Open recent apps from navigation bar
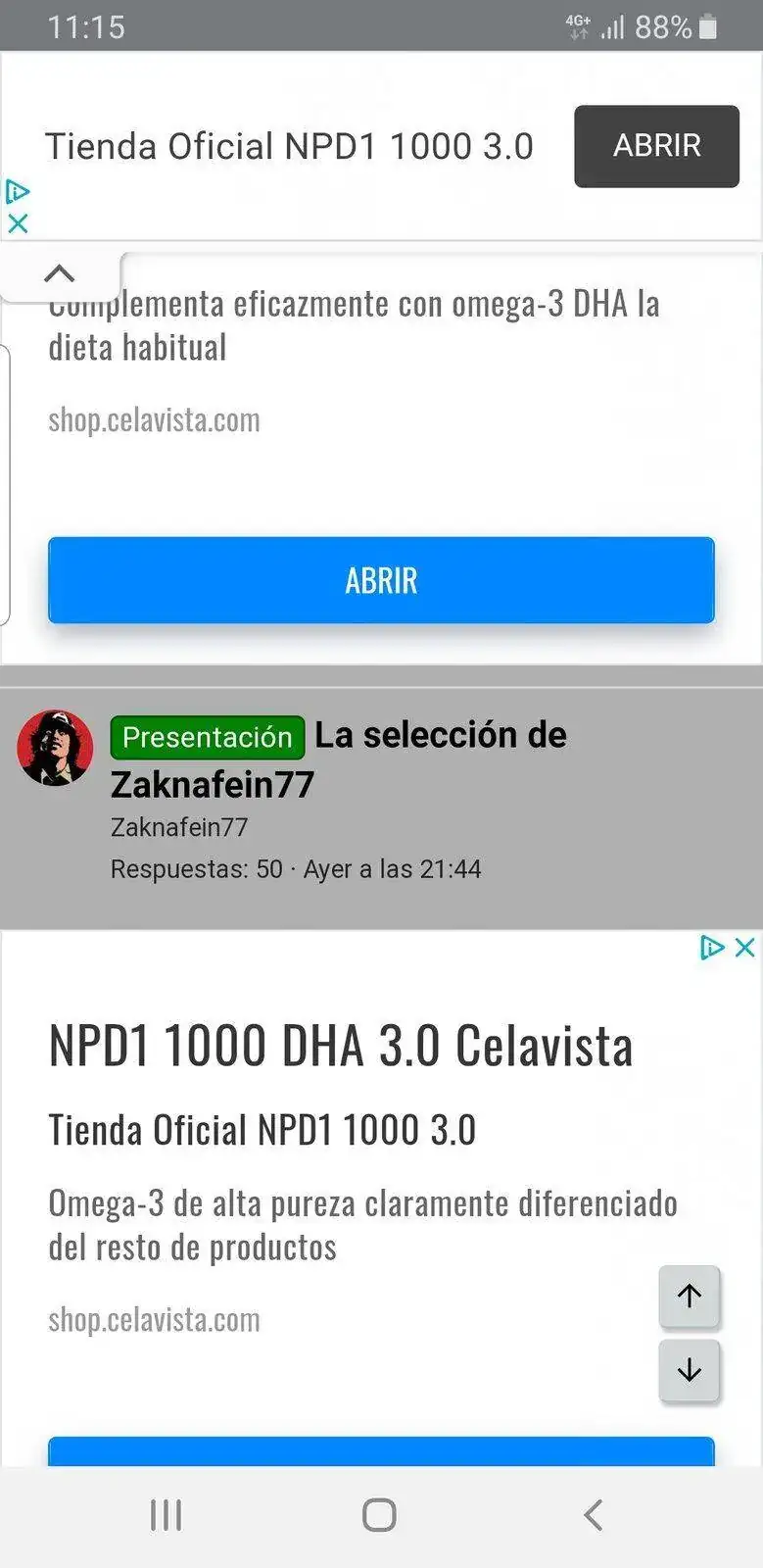Screen dimensions: 763x1568 point(166,1515)
